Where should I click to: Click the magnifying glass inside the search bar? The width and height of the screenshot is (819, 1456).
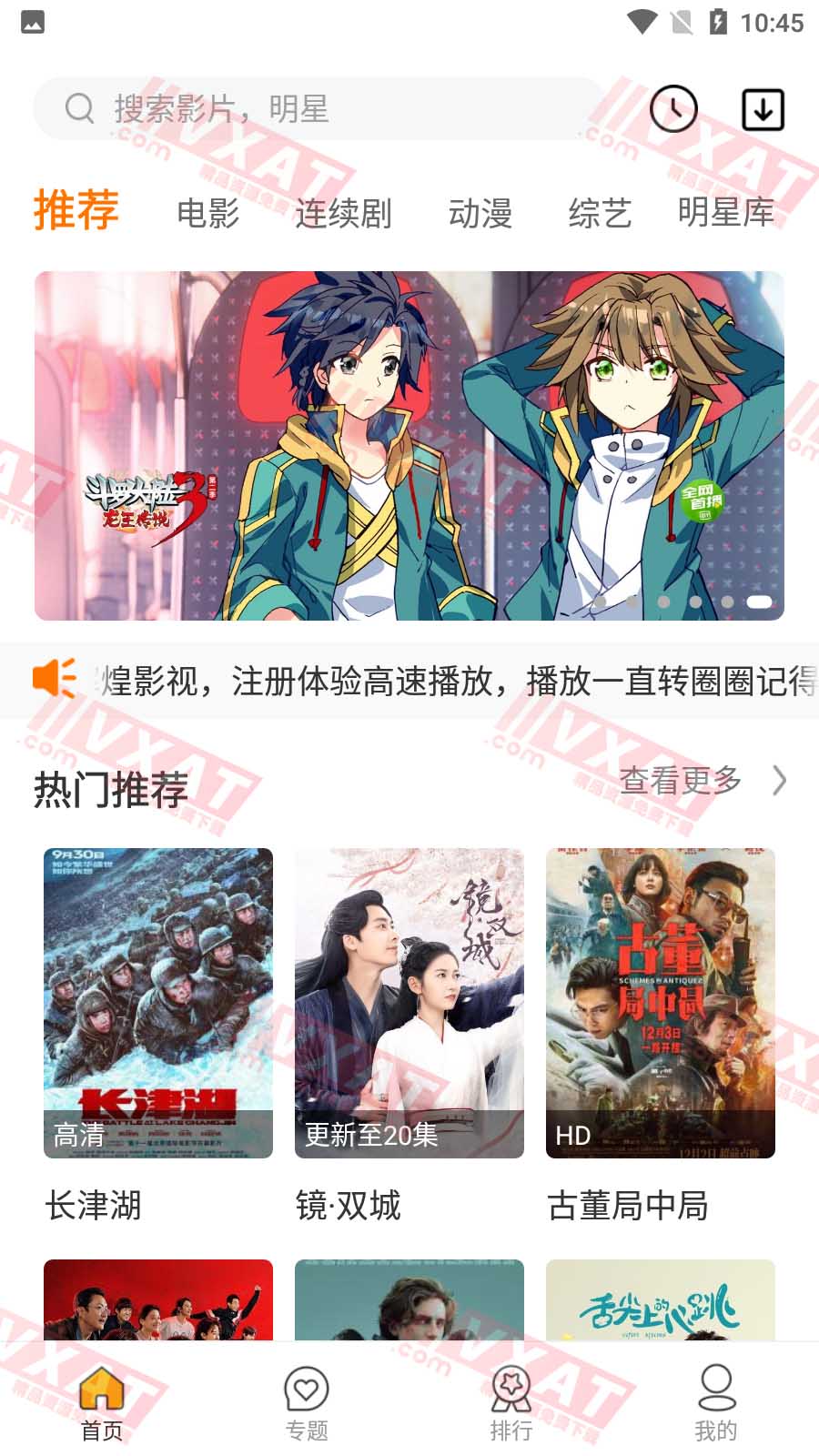coord(80,107)
